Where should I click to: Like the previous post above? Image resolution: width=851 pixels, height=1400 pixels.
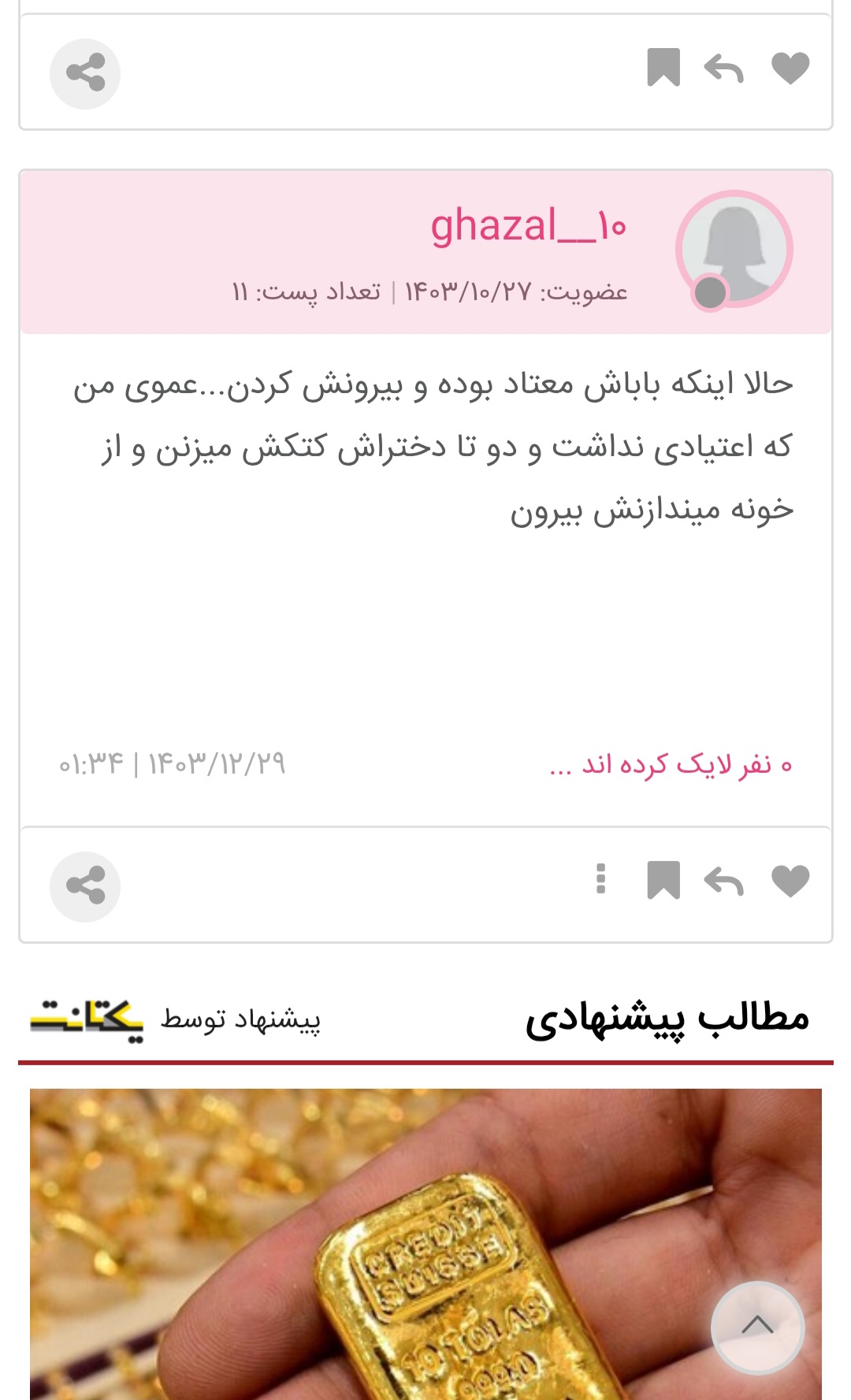790,68
